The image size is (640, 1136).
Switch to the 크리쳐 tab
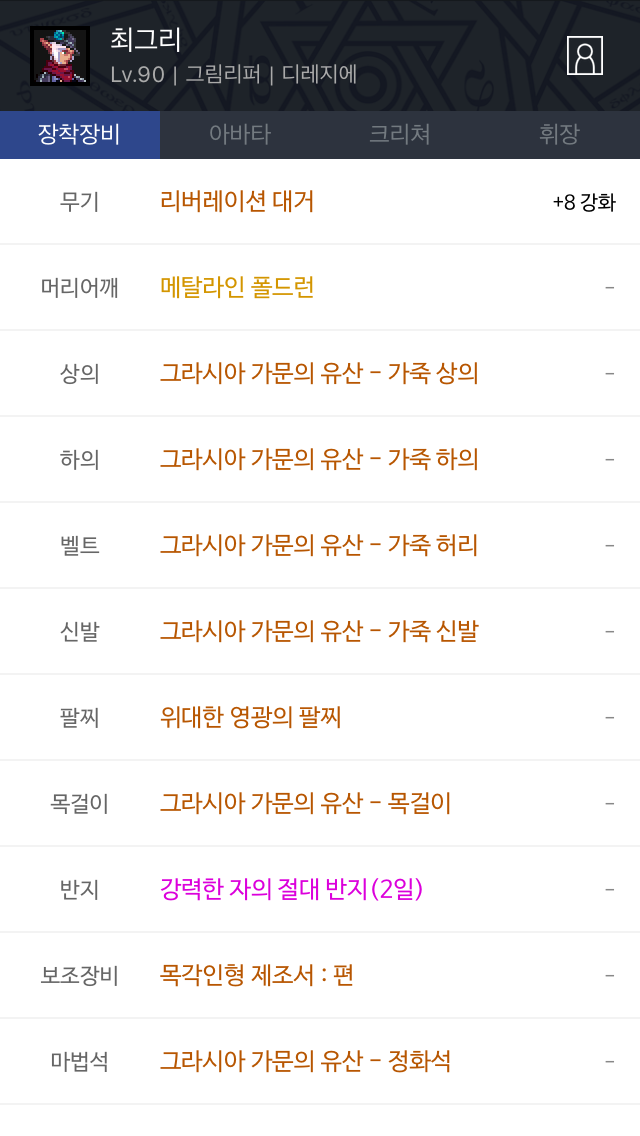400,134
